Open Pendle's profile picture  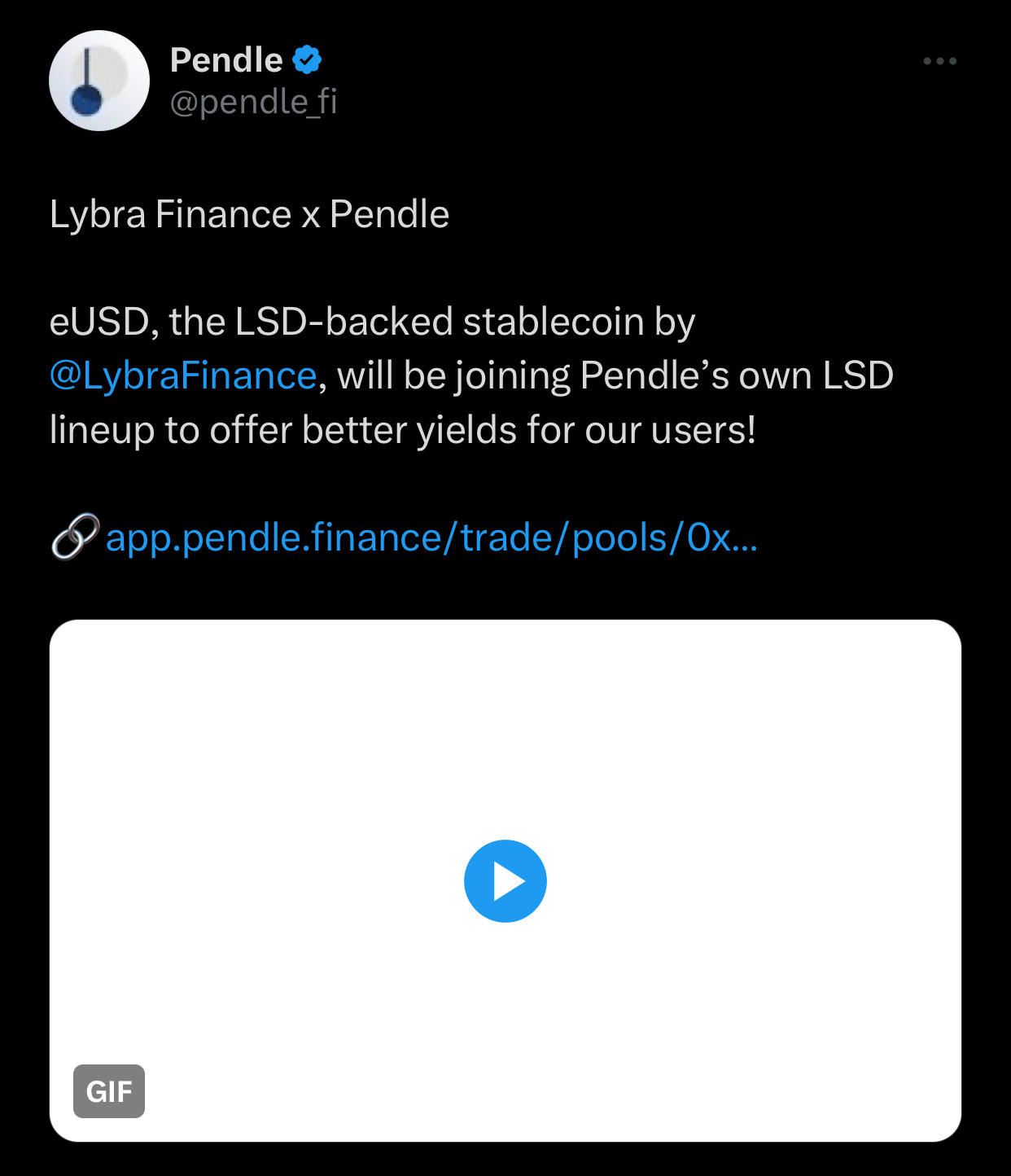pyautogui.click(x=99, y=81)
